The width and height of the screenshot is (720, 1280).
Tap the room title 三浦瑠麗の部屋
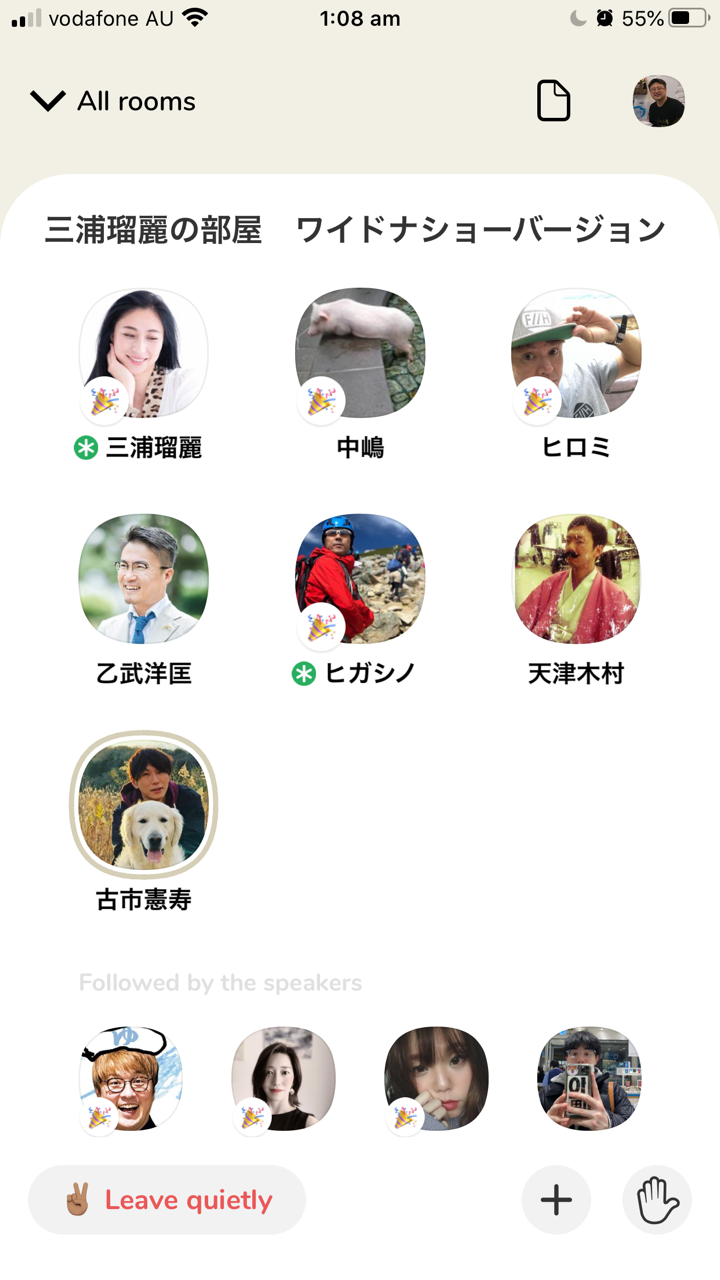tap(150, 229)
